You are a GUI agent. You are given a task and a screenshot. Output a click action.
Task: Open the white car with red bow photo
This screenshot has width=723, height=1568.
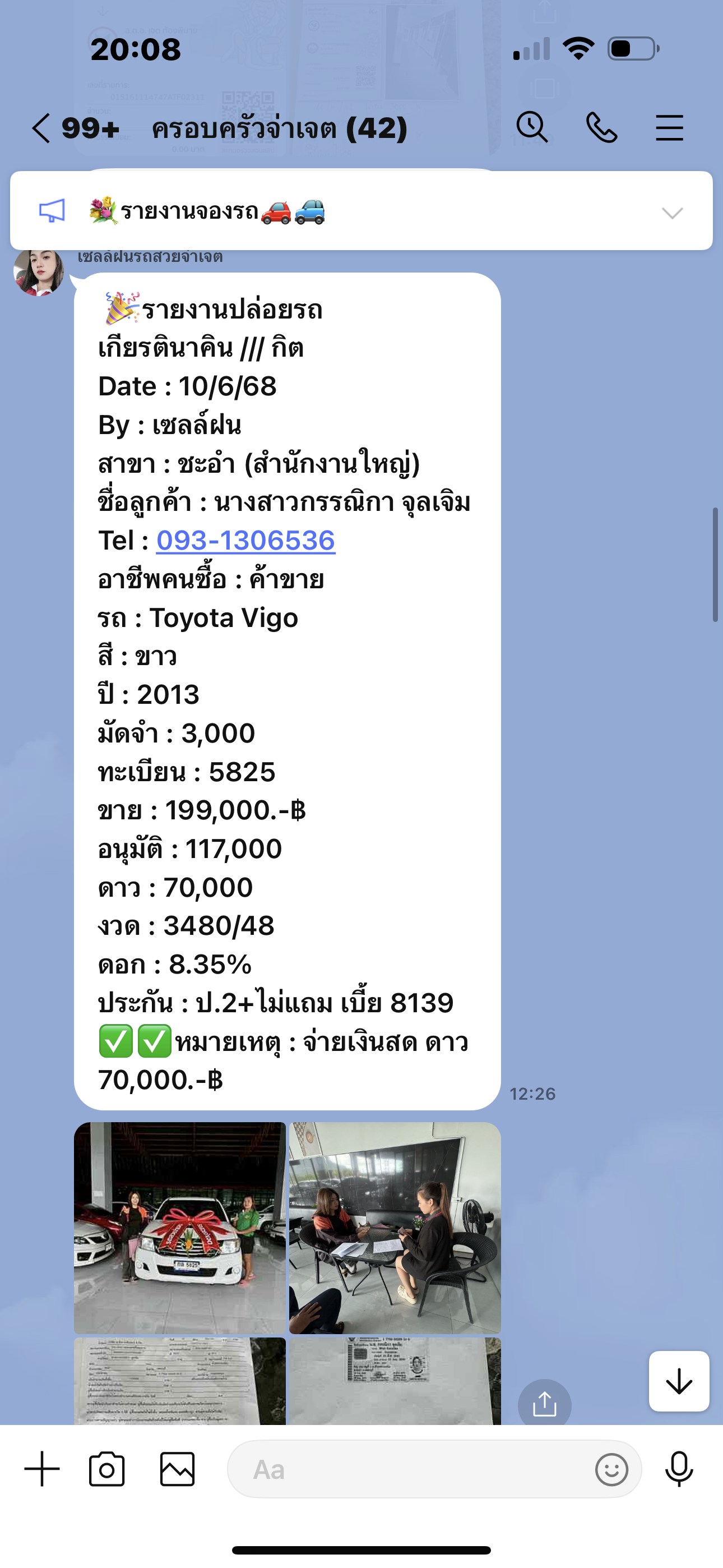coord(179,1227)
